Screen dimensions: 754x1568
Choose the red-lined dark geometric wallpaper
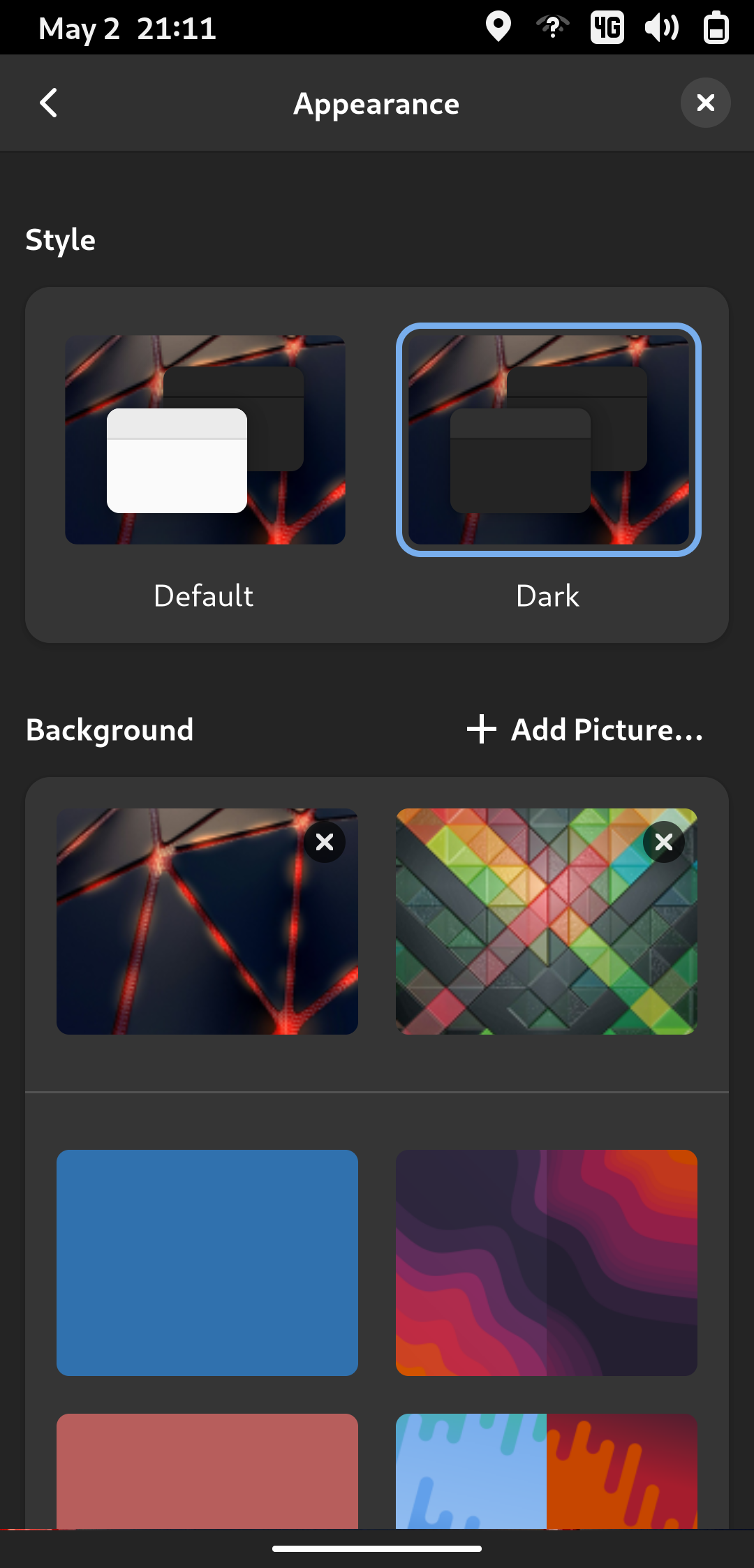click(207, 922)
